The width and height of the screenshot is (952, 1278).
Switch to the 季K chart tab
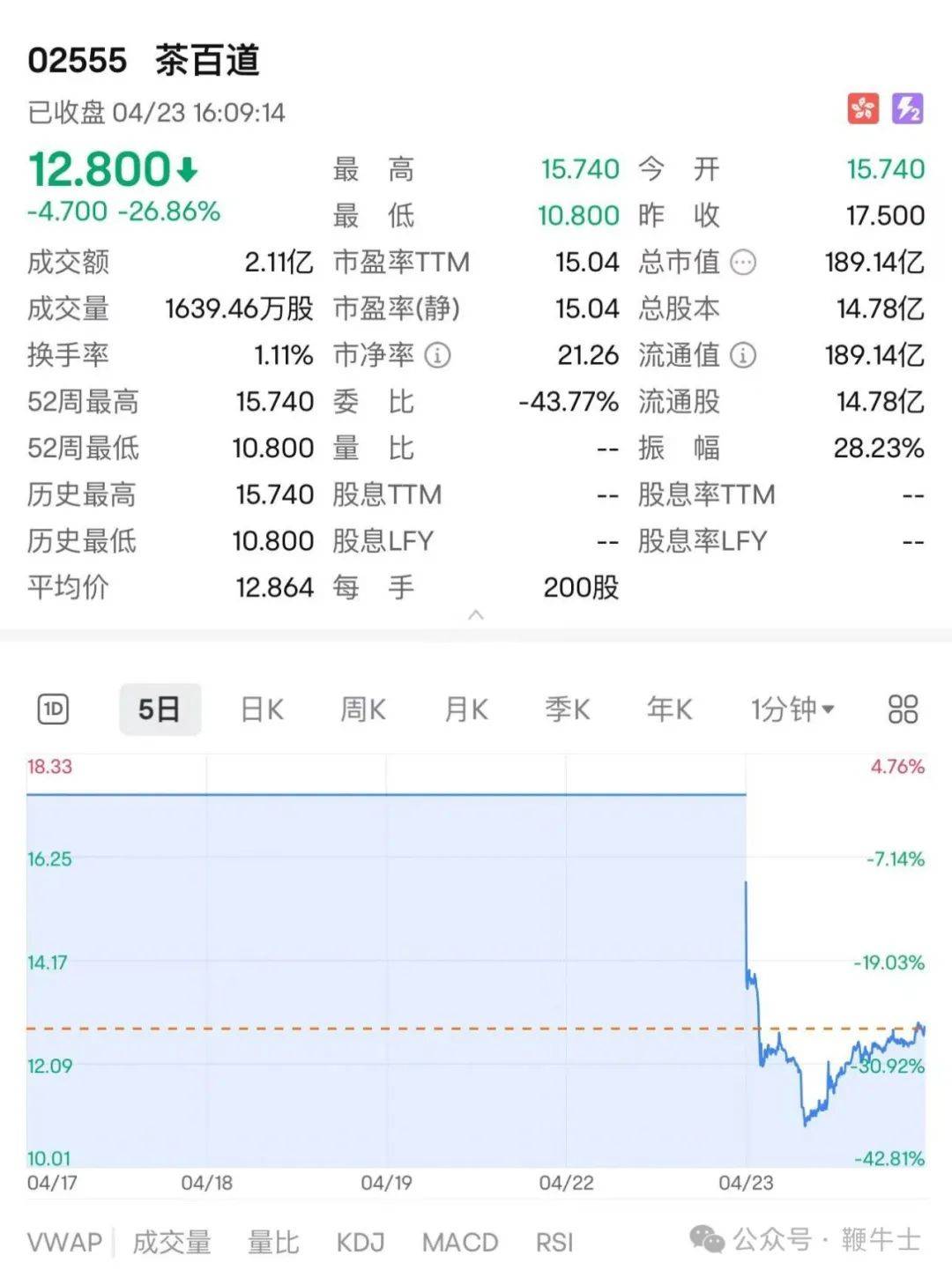(567, 709)
